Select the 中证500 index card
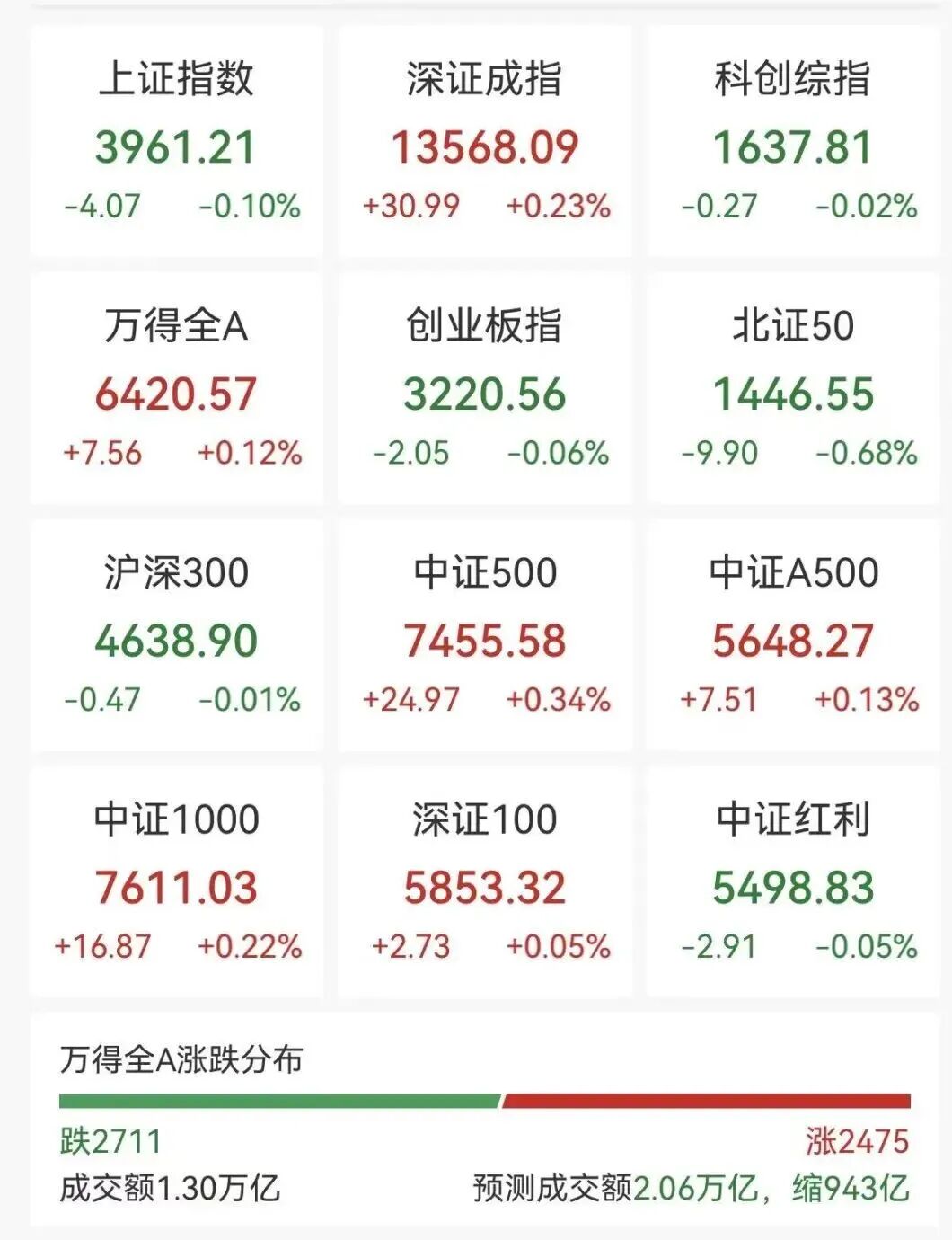Viewport: 952px width, 1240px height. [485, 638]
